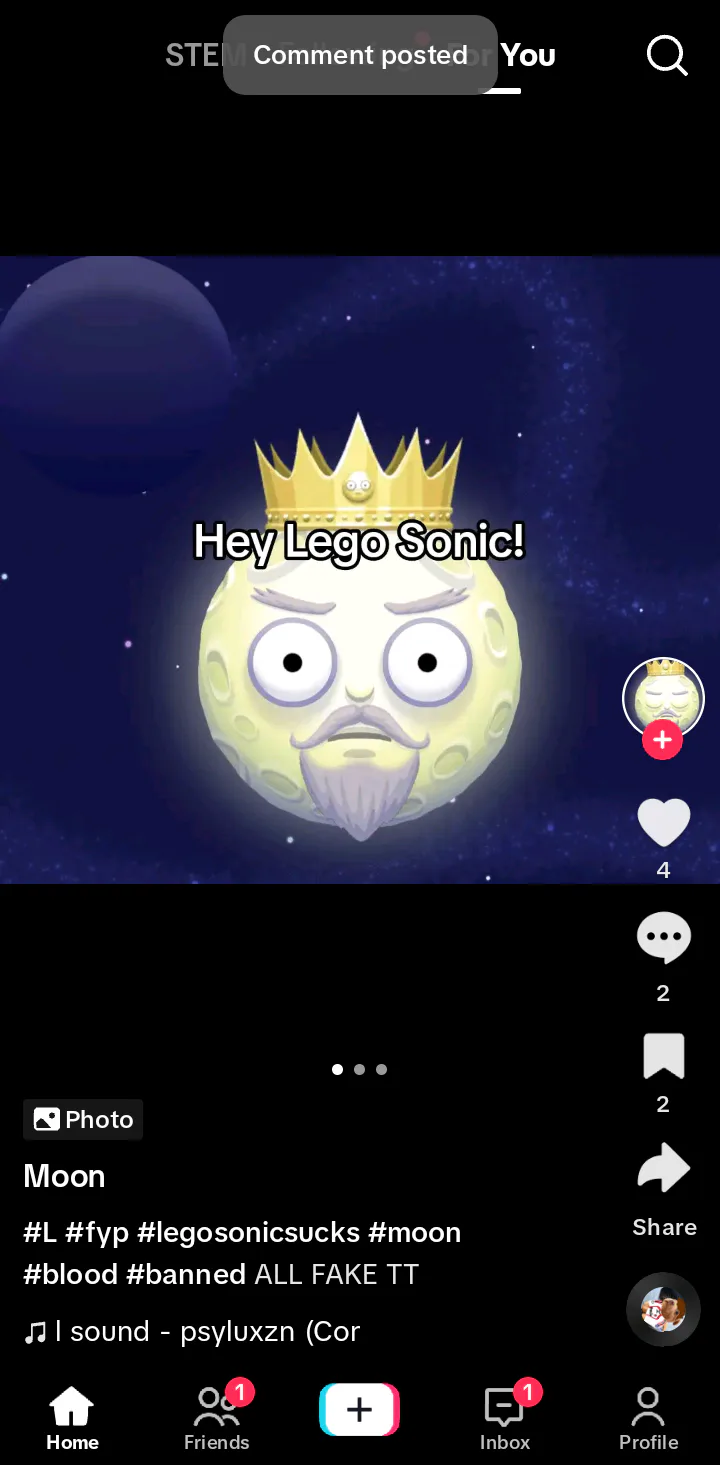The height and width of the screenshot is (1465, 720).
Task: Follow the creator with the plus badge
Action: pyautogui.click(x=662, y=740)
